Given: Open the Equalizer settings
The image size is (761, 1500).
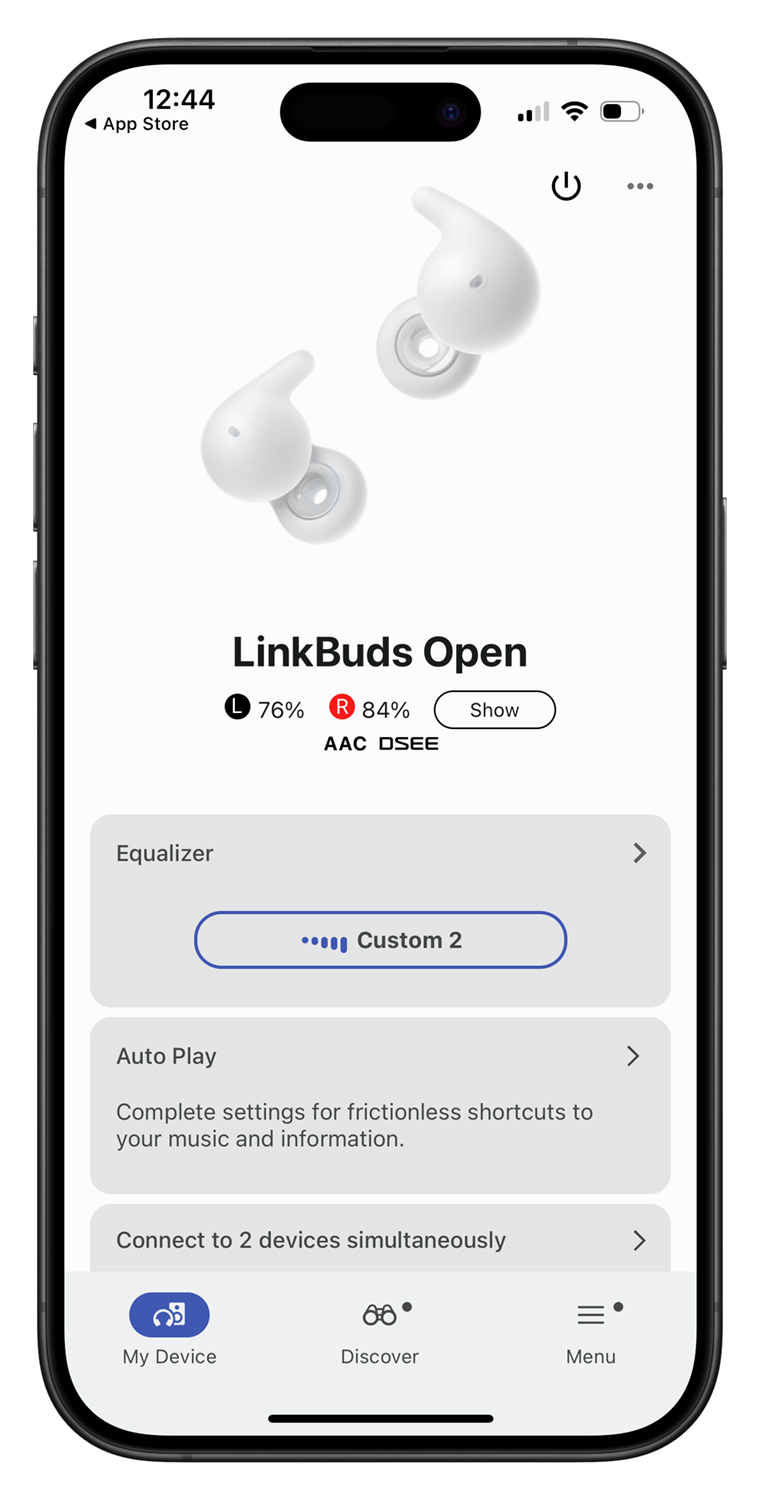Looking at the screenshot, I should point(380,853).
